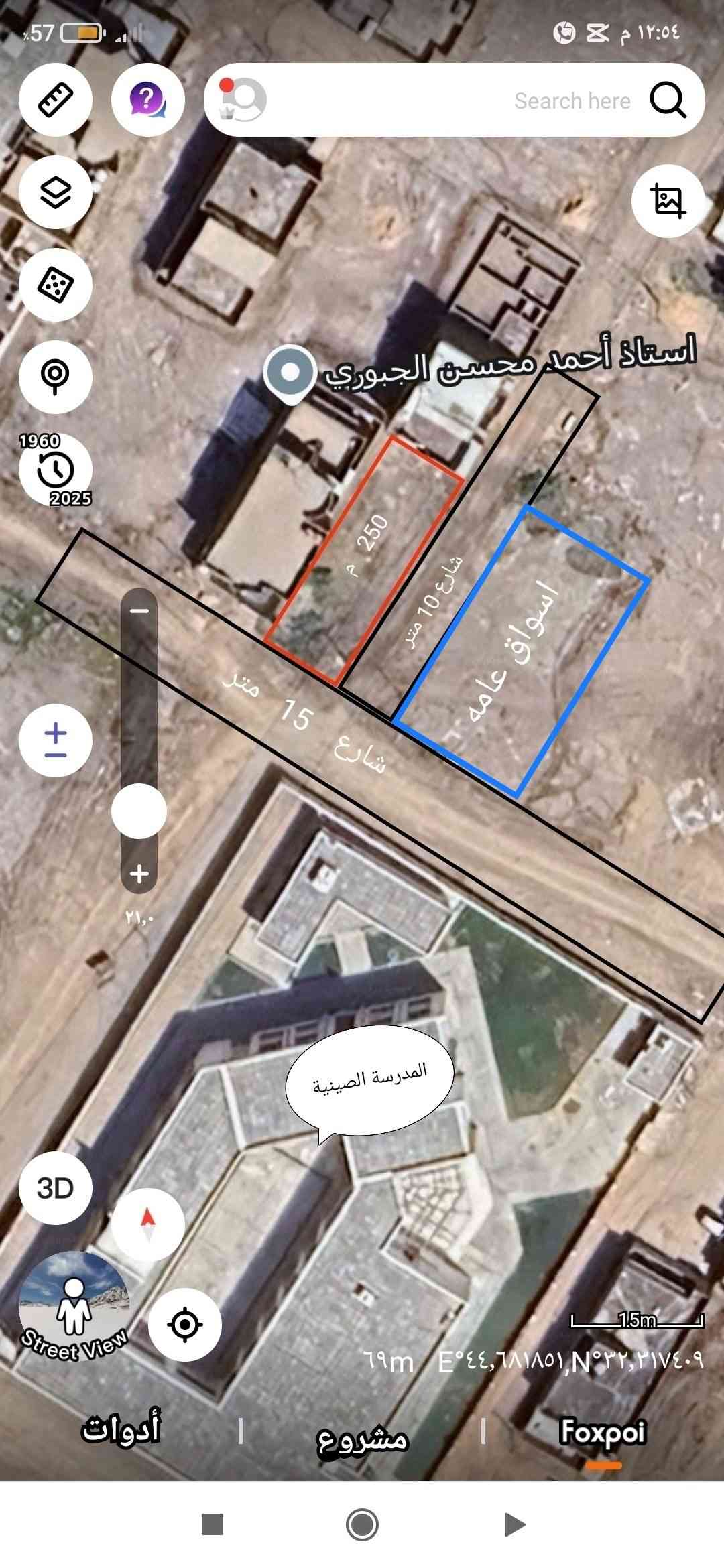Open Street View
724x1568 pixels.
point(74,1308)
